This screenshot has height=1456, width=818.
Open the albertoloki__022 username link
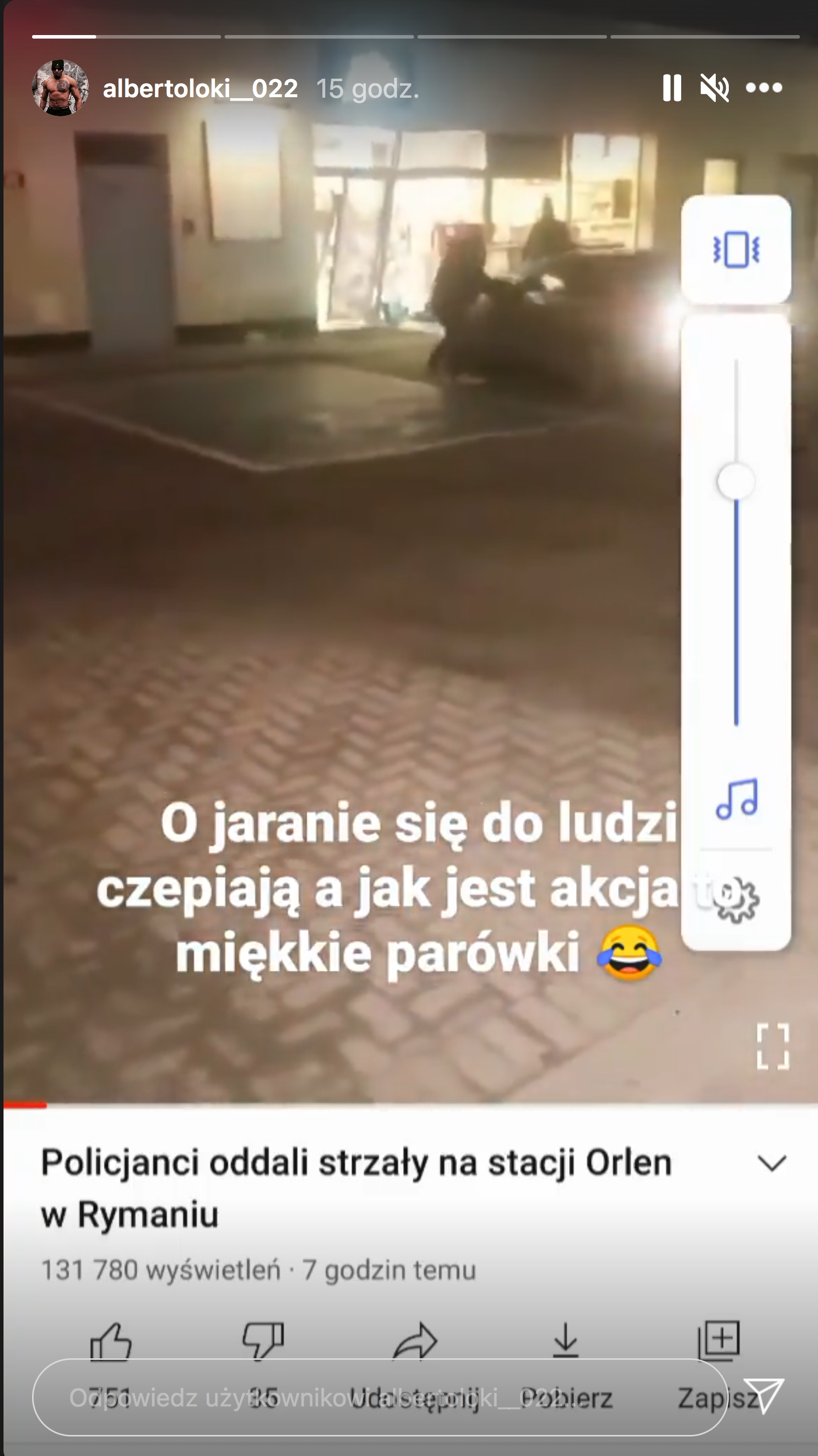pyautogui.click(x=200, y=89)
